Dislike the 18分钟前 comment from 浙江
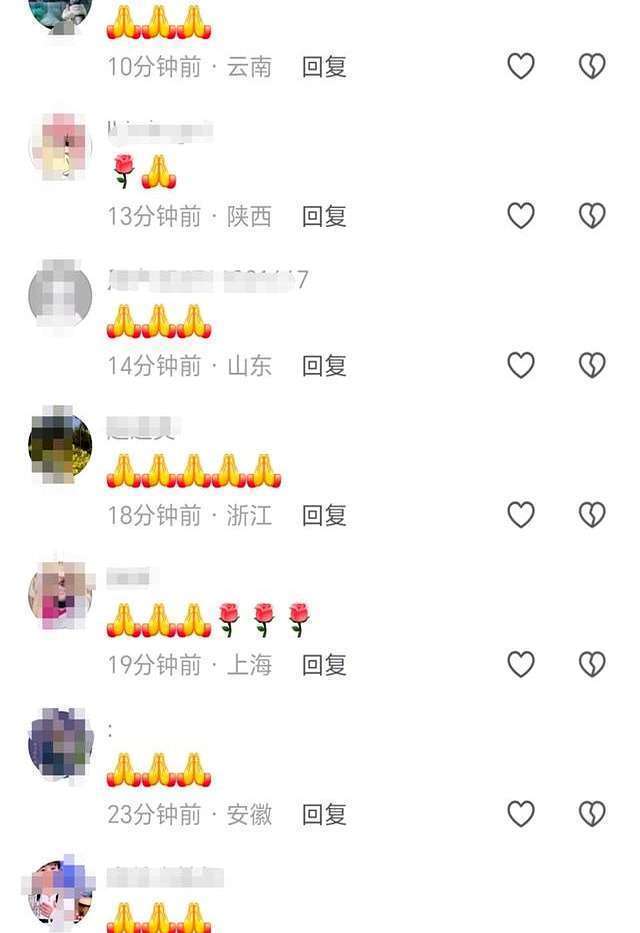Screen dimensions: 640x933 (592, 515)
